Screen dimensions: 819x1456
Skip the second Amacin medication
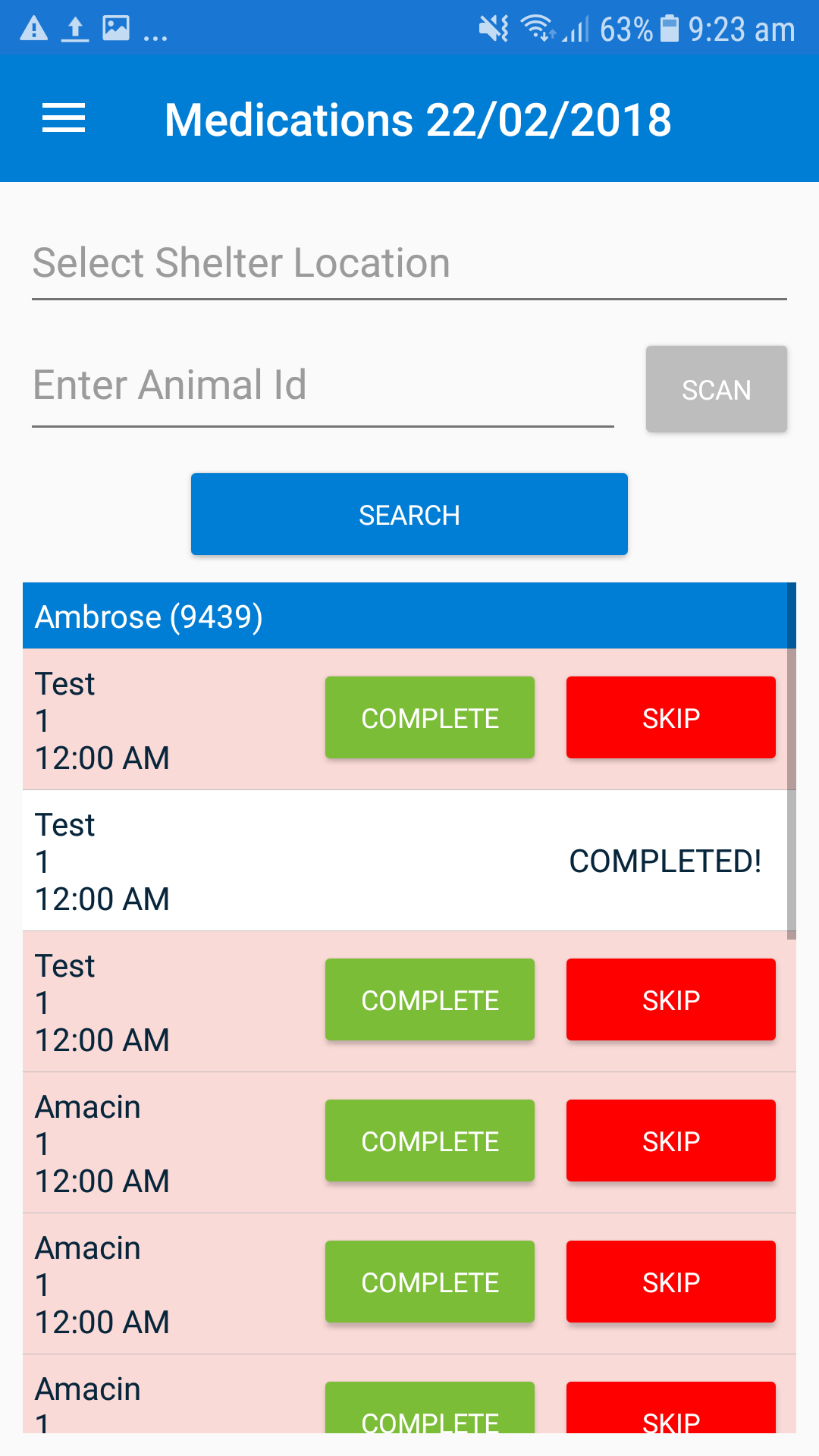tap(670, 1282)
